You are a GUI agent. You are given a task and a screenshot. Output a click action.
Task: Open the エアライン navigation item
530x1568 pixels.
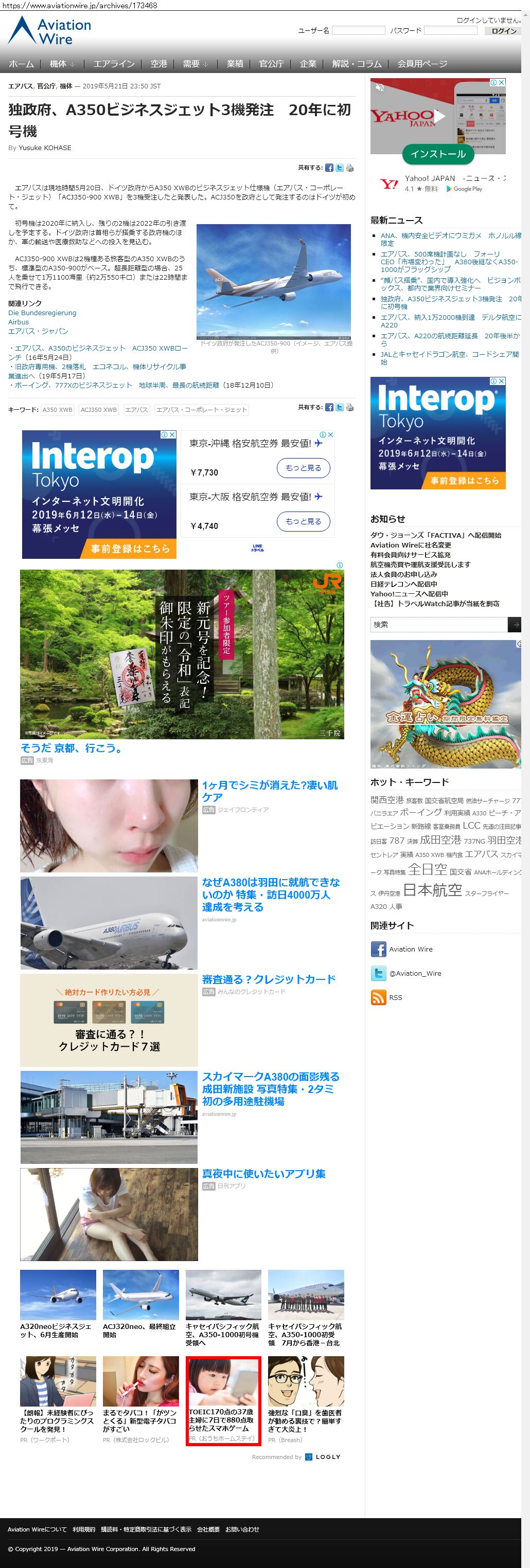tap(114, 64)
